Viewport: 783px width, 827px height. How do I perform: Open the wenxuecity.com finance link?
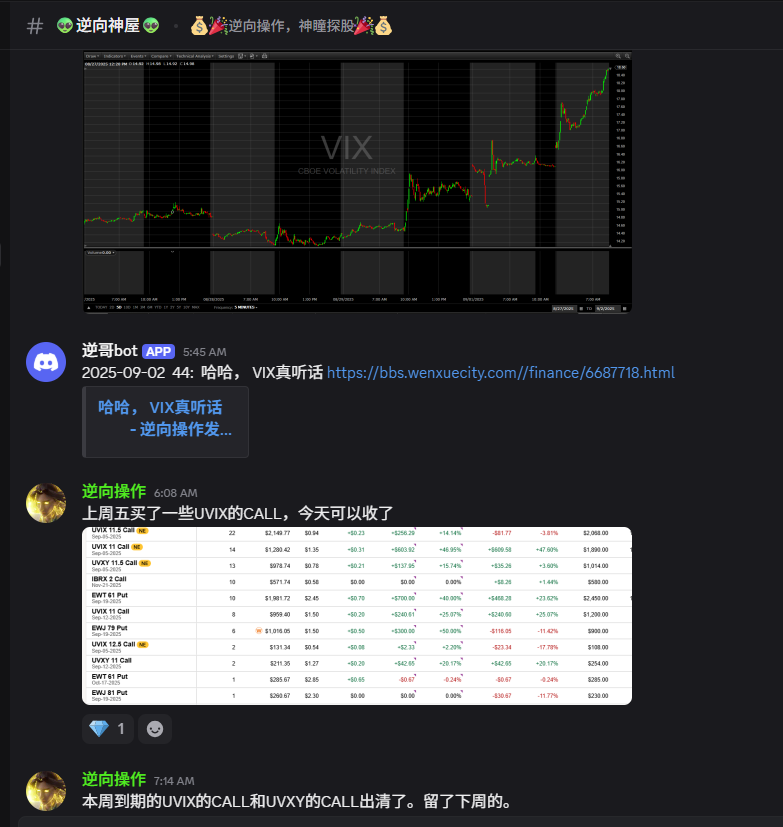pyautogui.click(x=500, y=373)
